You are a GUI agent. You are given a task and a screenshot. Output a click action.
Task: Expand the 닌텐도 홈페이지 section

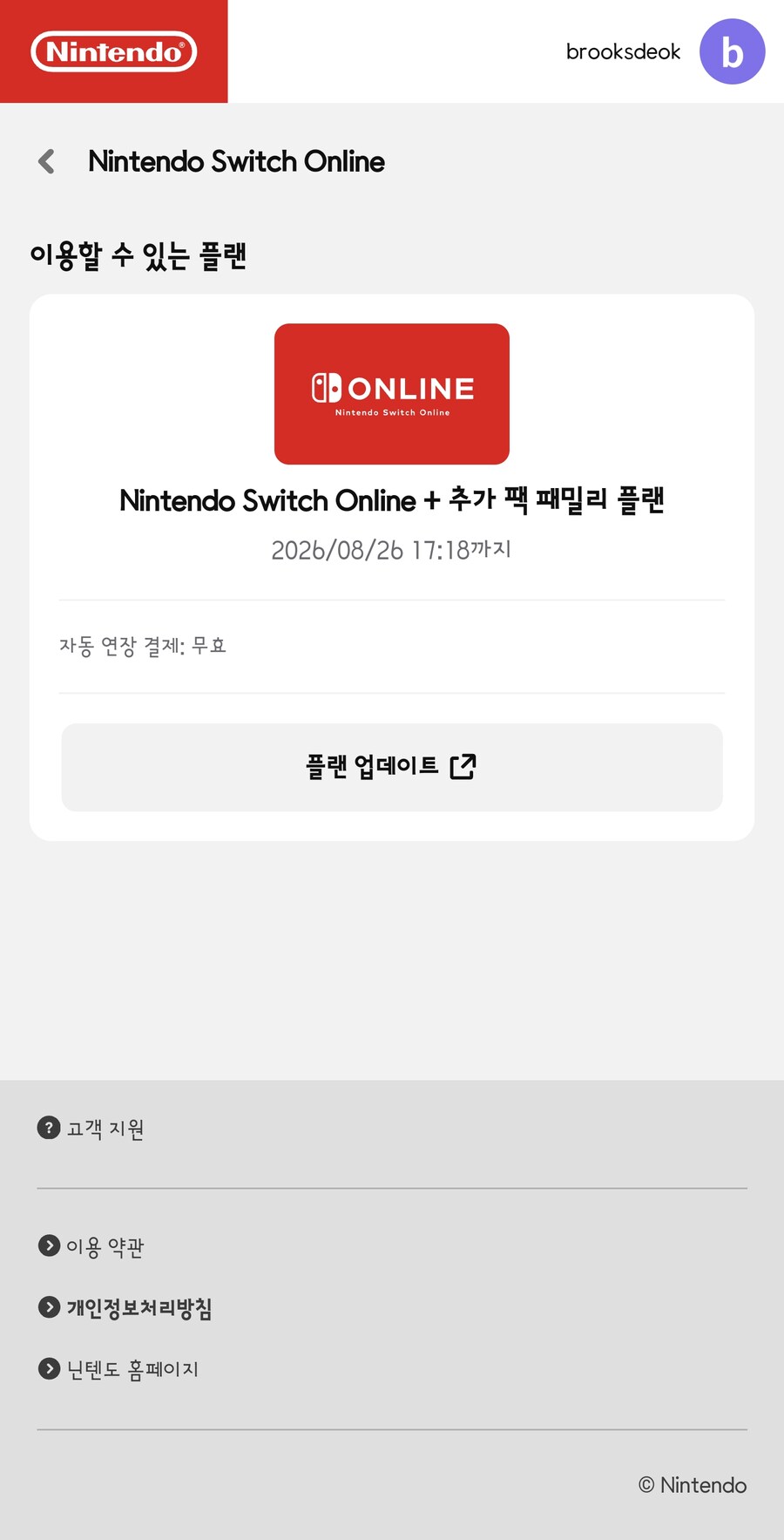tap(132, 1367)
